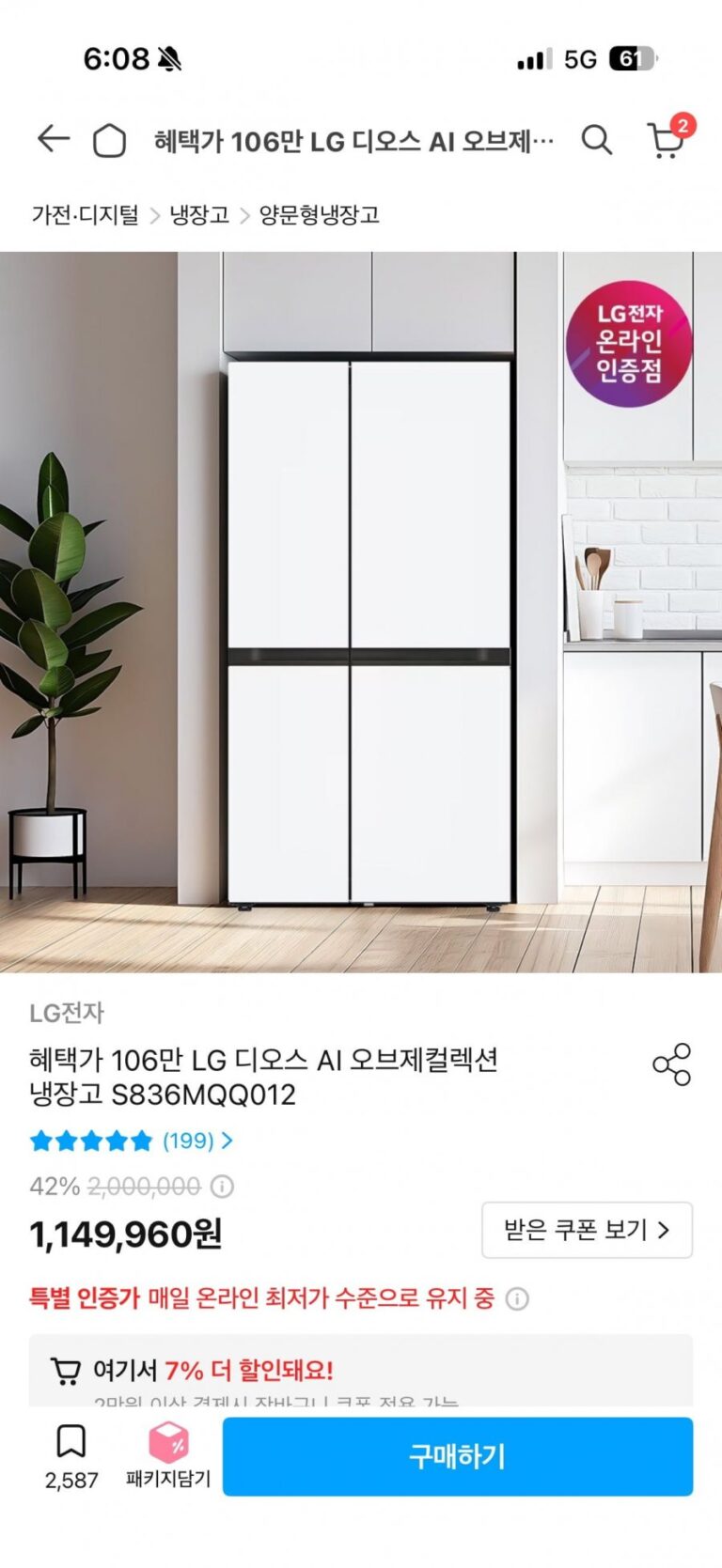This screenshot has width=722, height=1568.
Task: Bookmark this product
Action: 71,1454
